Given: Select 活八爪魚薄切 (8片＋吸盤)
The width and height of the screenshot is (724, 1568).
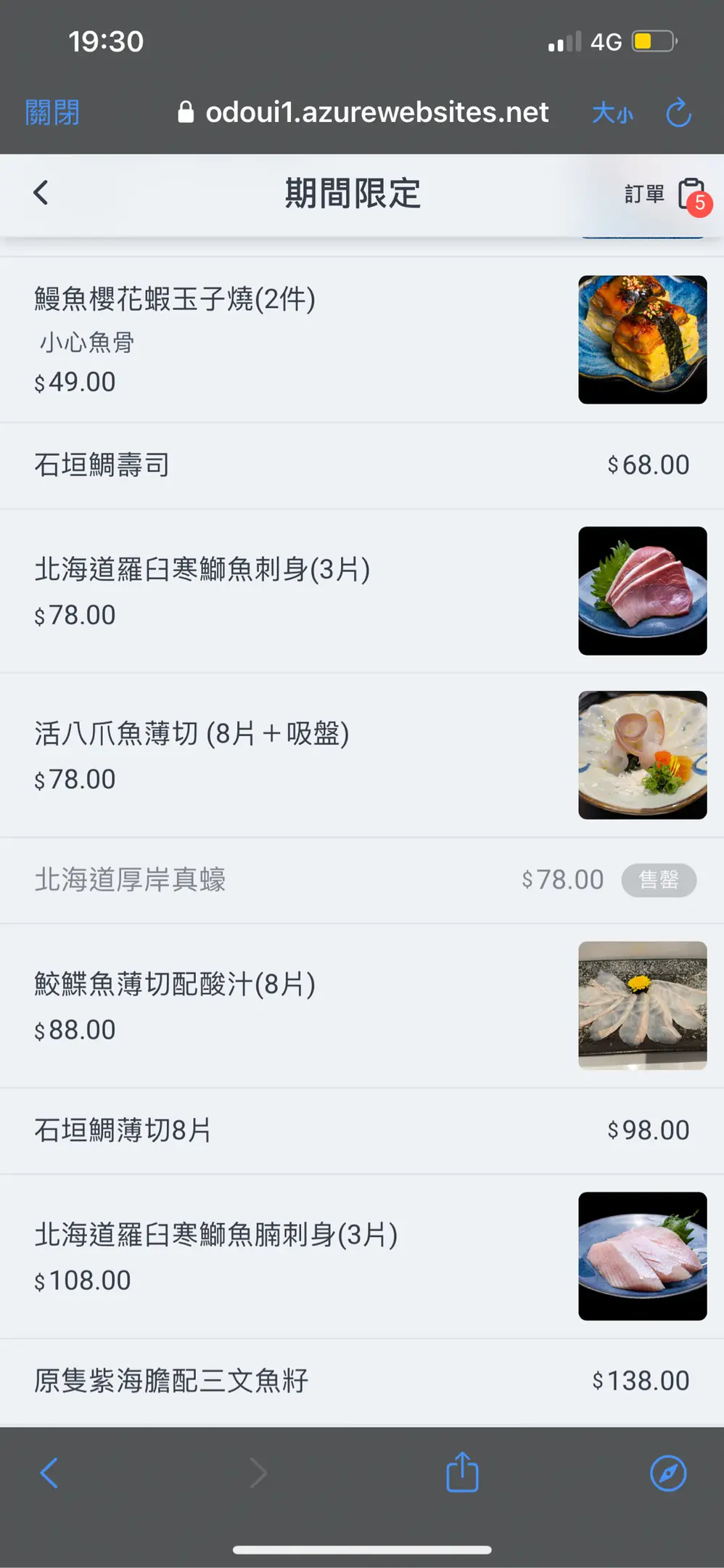Looking at the screenshot, I should [x=362, y=755].
